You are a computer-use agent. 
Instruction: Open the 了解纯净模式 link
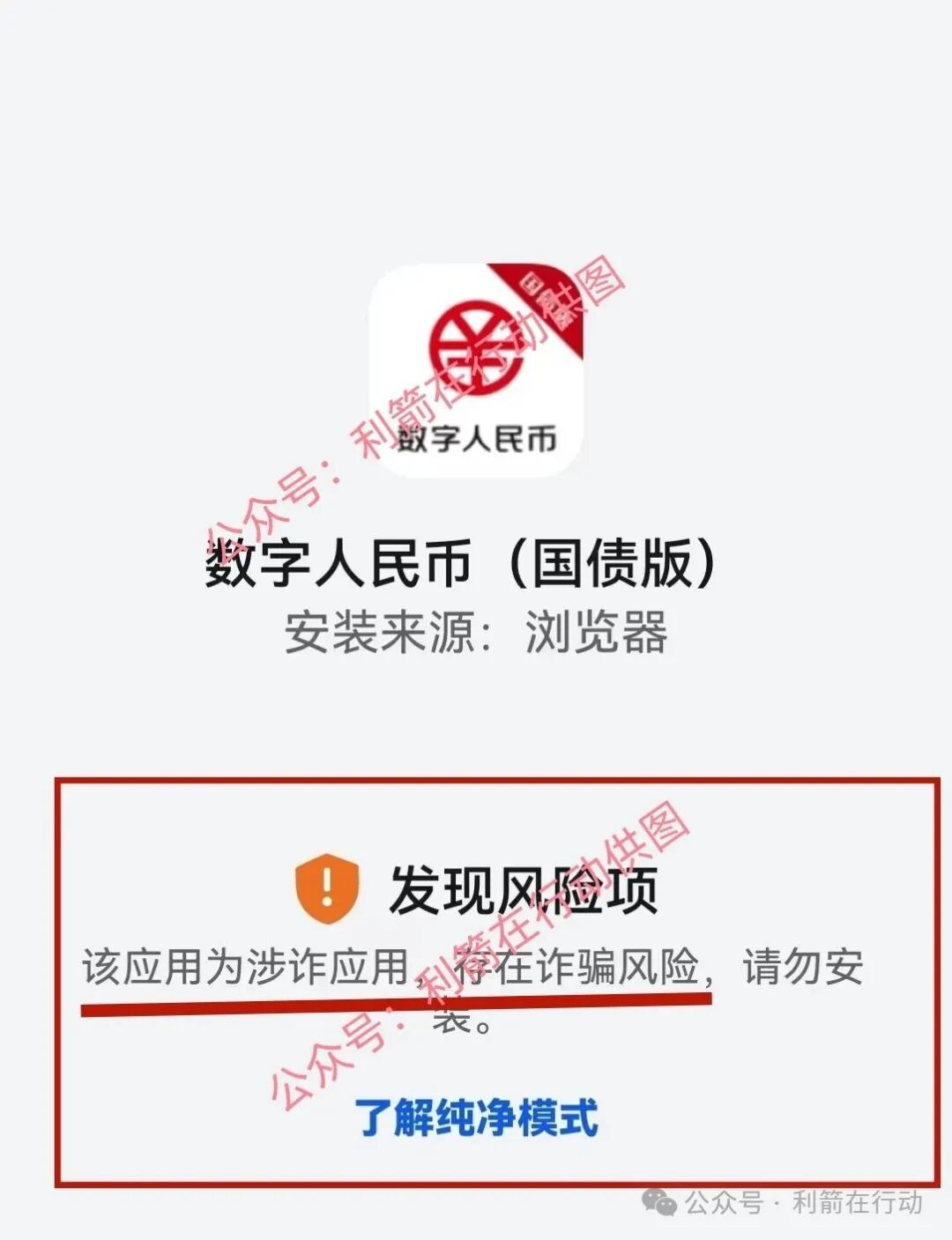click(476, 1117)
